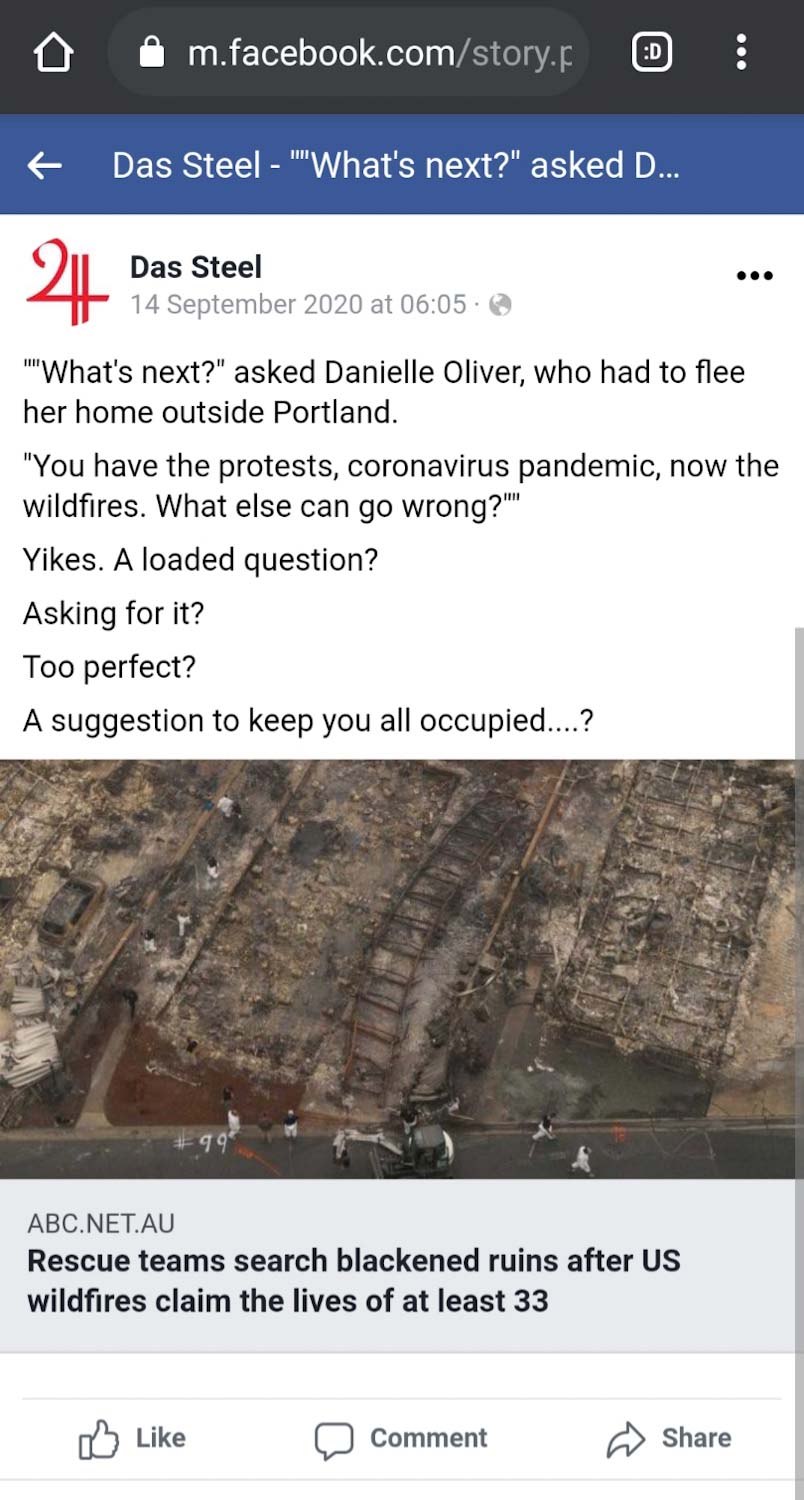The height and width of the screenshot is (1500, 804).
Task: Edit the m.facebook.com address bar
Action: [x=370, y=53]
